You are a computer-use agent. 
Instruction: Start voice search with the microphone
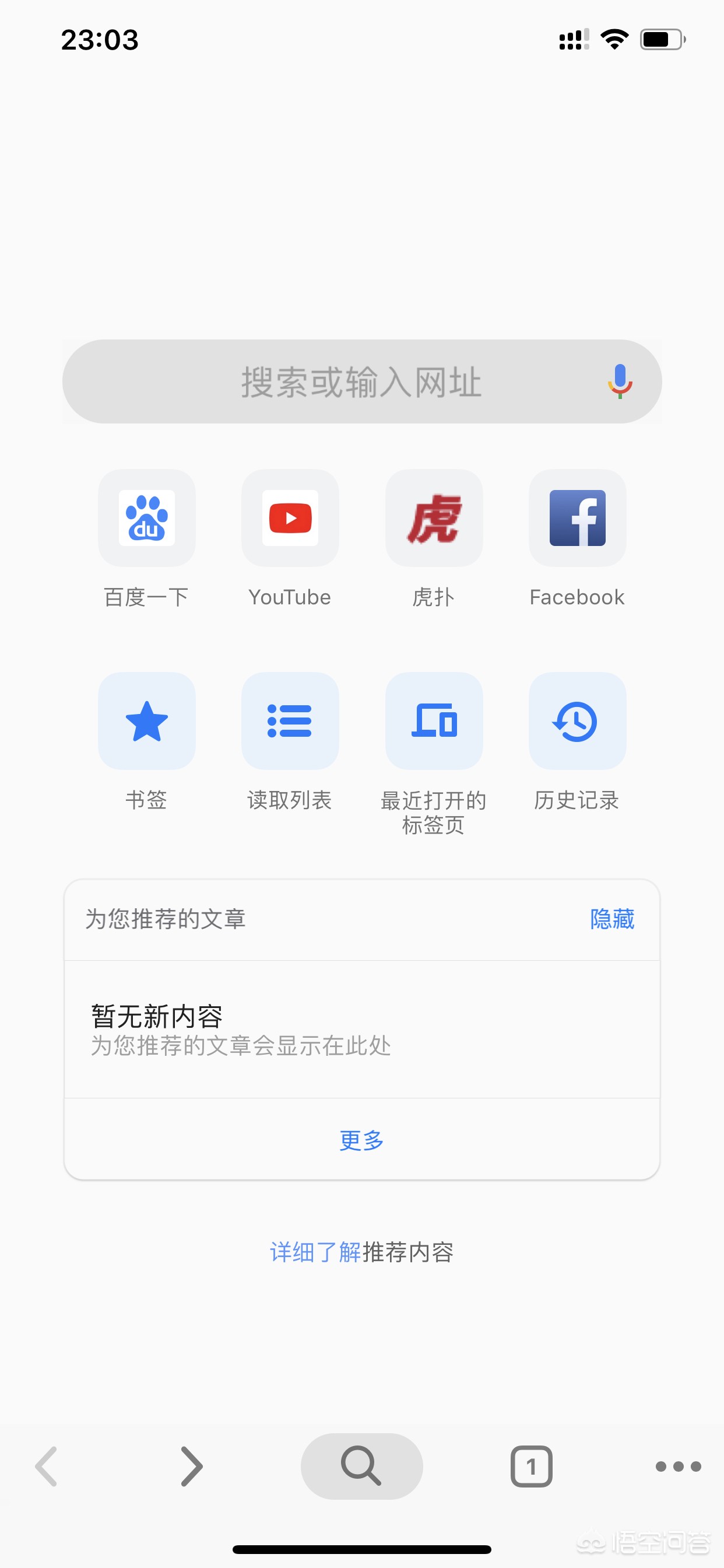620,381
